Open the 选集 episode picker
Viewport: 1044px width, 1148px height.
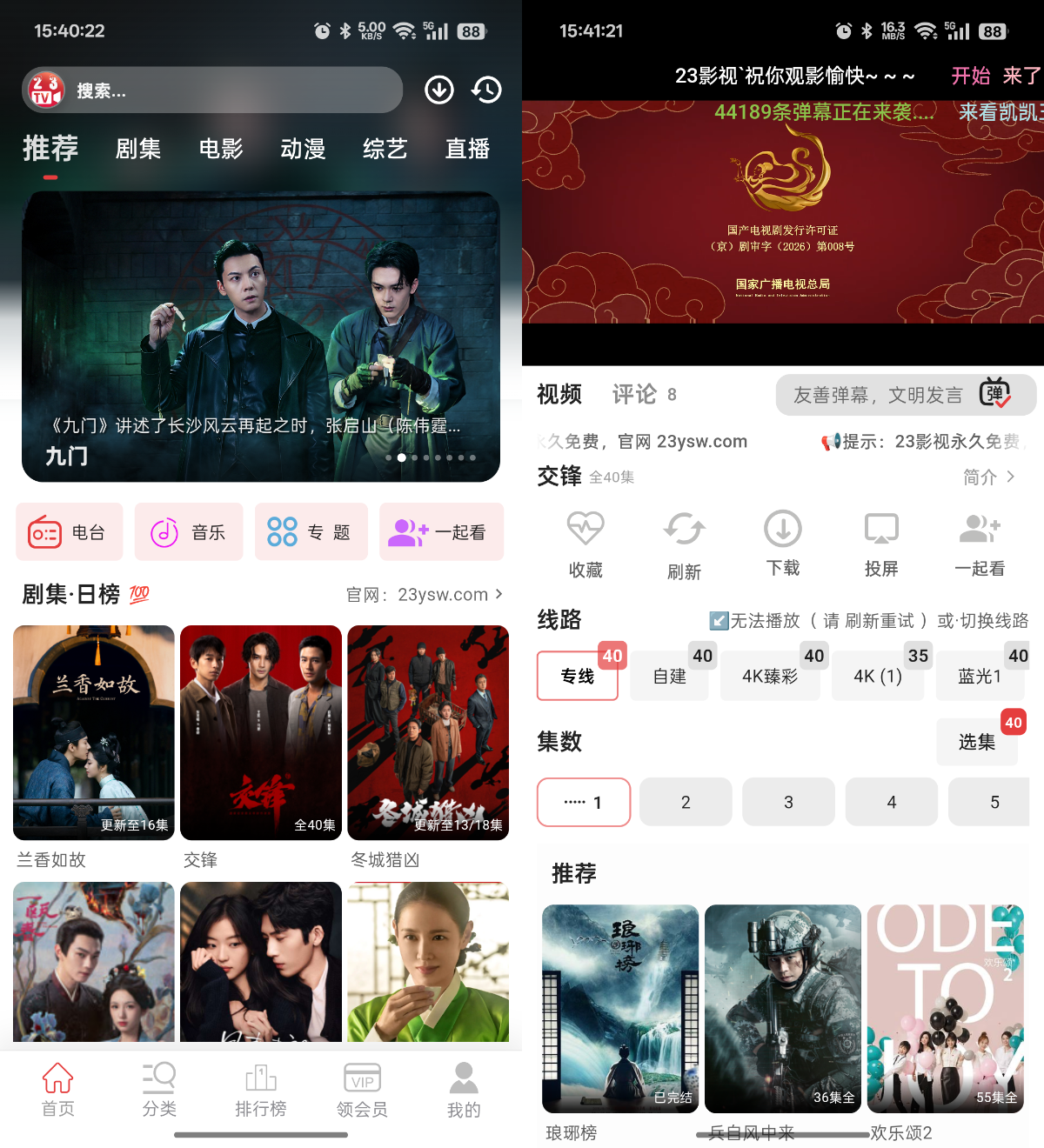click(977, 742)
